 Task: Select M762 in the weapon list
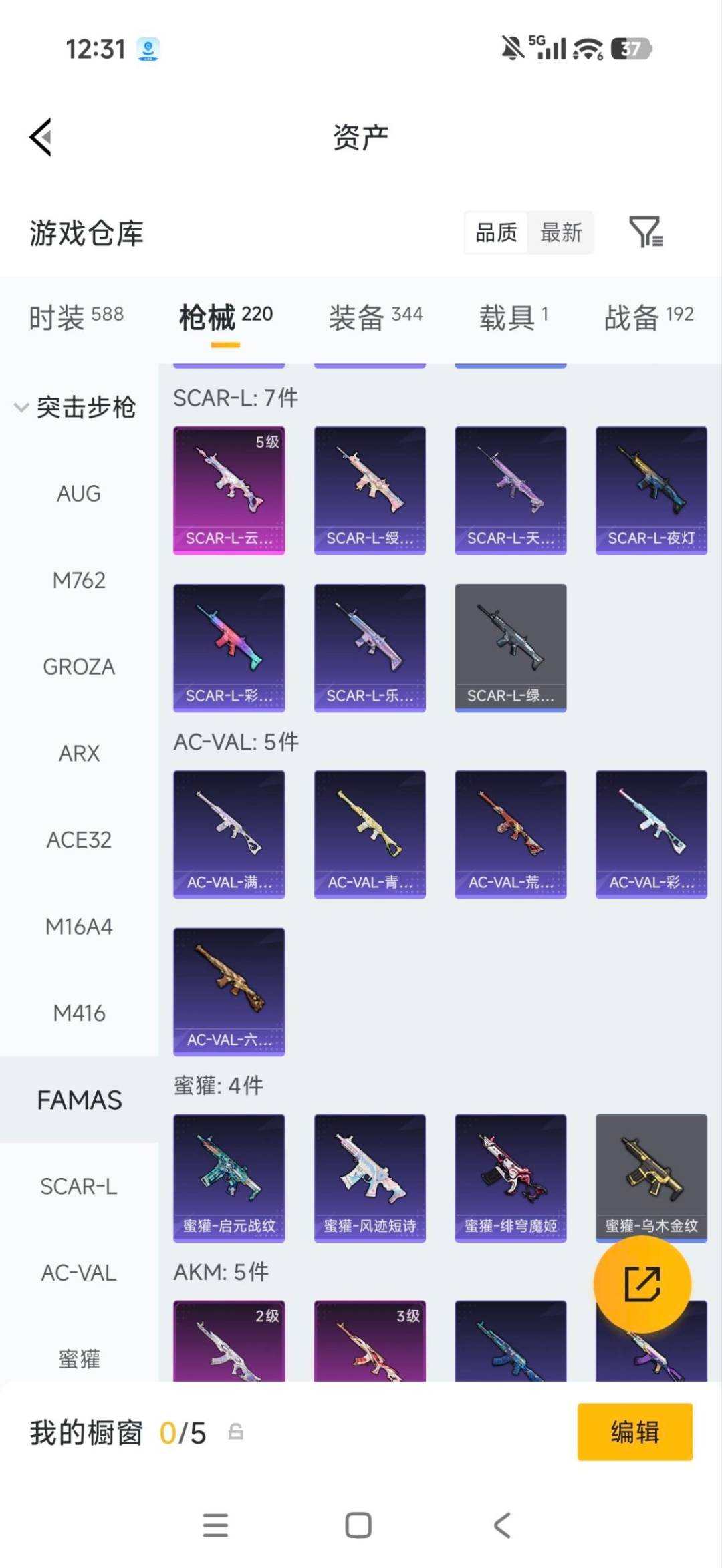79,580
